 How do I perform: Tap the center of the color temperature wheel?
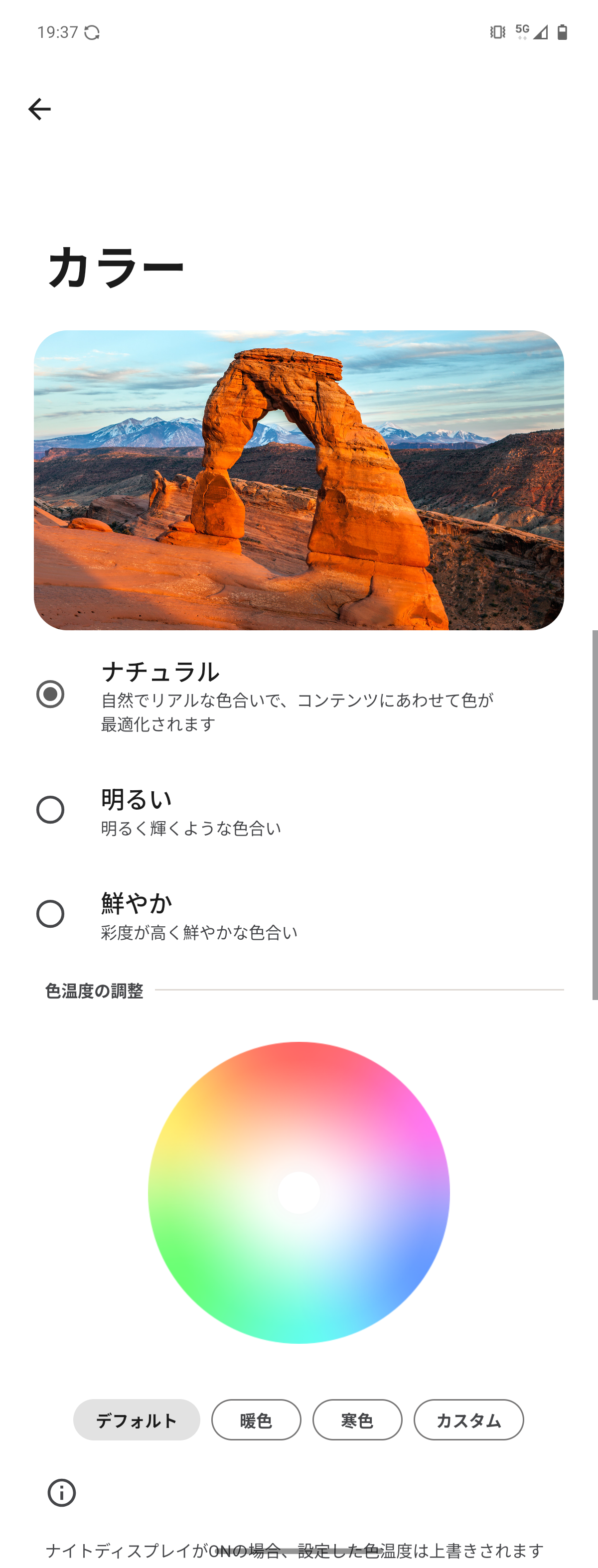[299, 1192]
